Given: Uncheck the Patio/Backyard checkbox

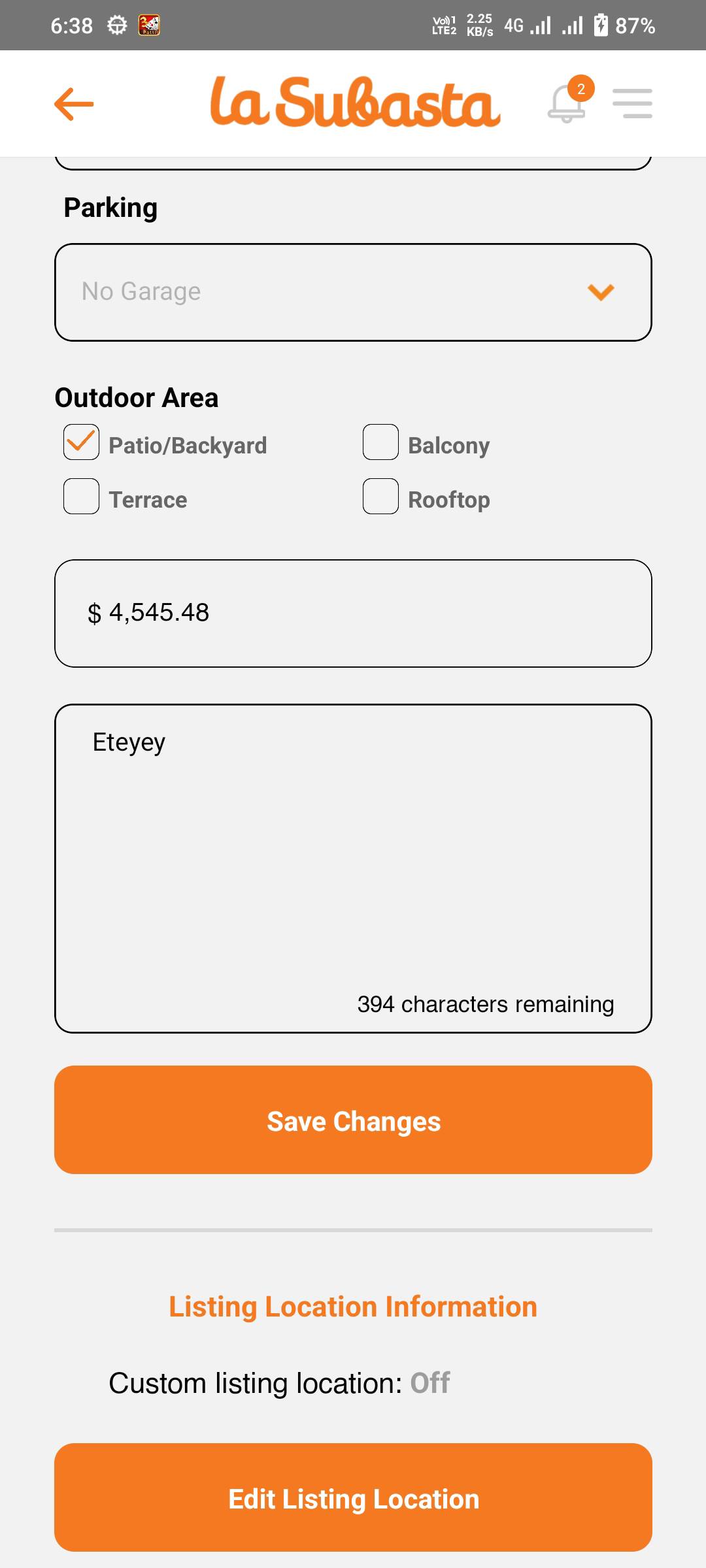Looking at the screenshot, I should click(x=81, y=442).
